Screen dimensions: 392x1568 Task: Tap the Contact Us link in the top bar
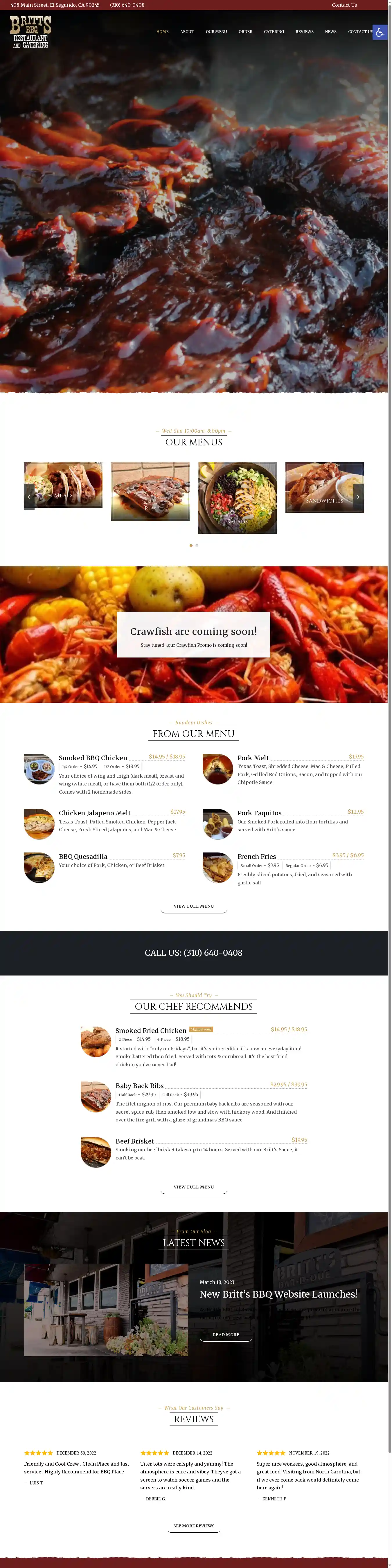pyautogui.click(x=344, y=5)
